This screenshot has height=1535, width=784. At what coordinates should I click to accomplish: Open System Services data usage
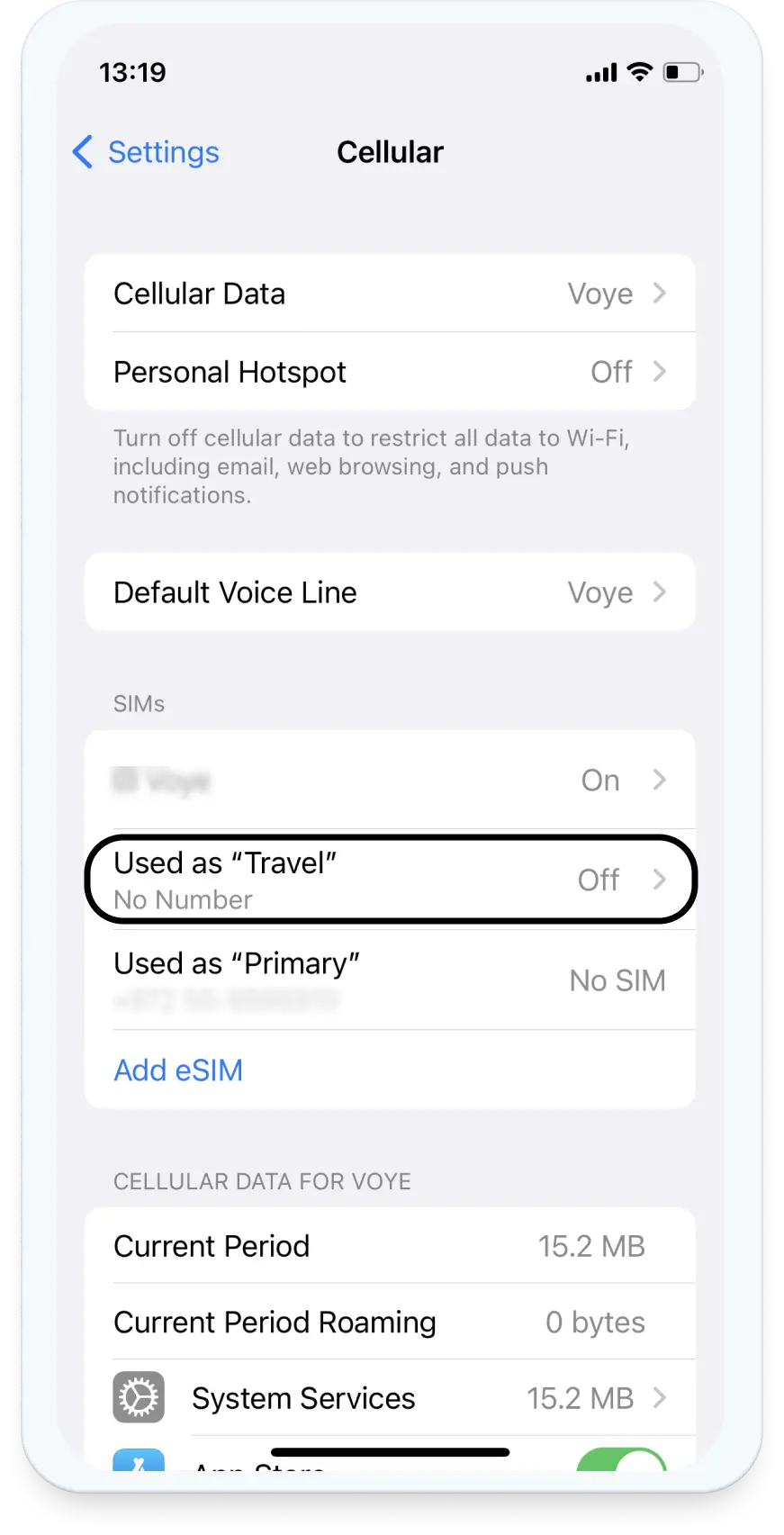tap(389, 1398)
